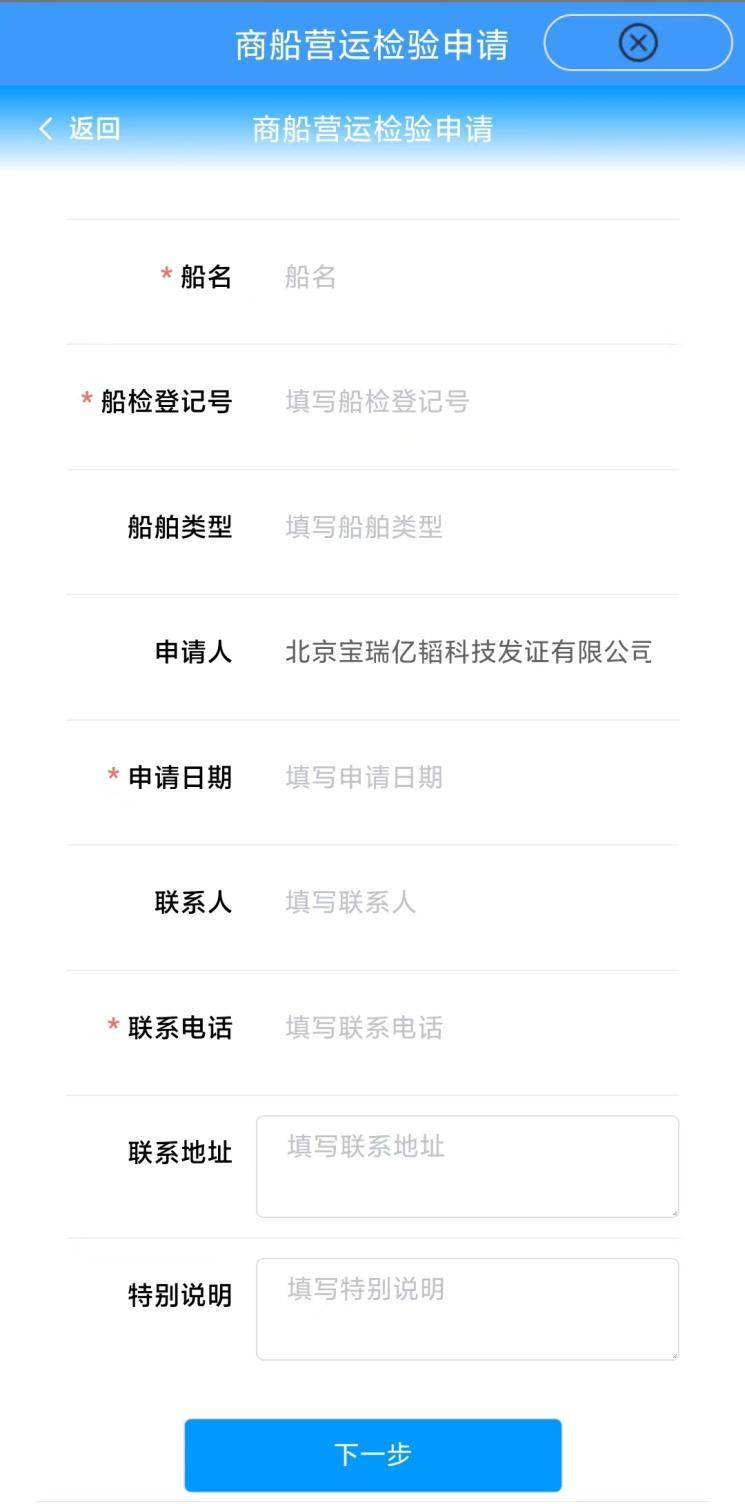Go back via 返回
The height and width of the screenshot is (1504, 745).
click(x=80, y=129)
